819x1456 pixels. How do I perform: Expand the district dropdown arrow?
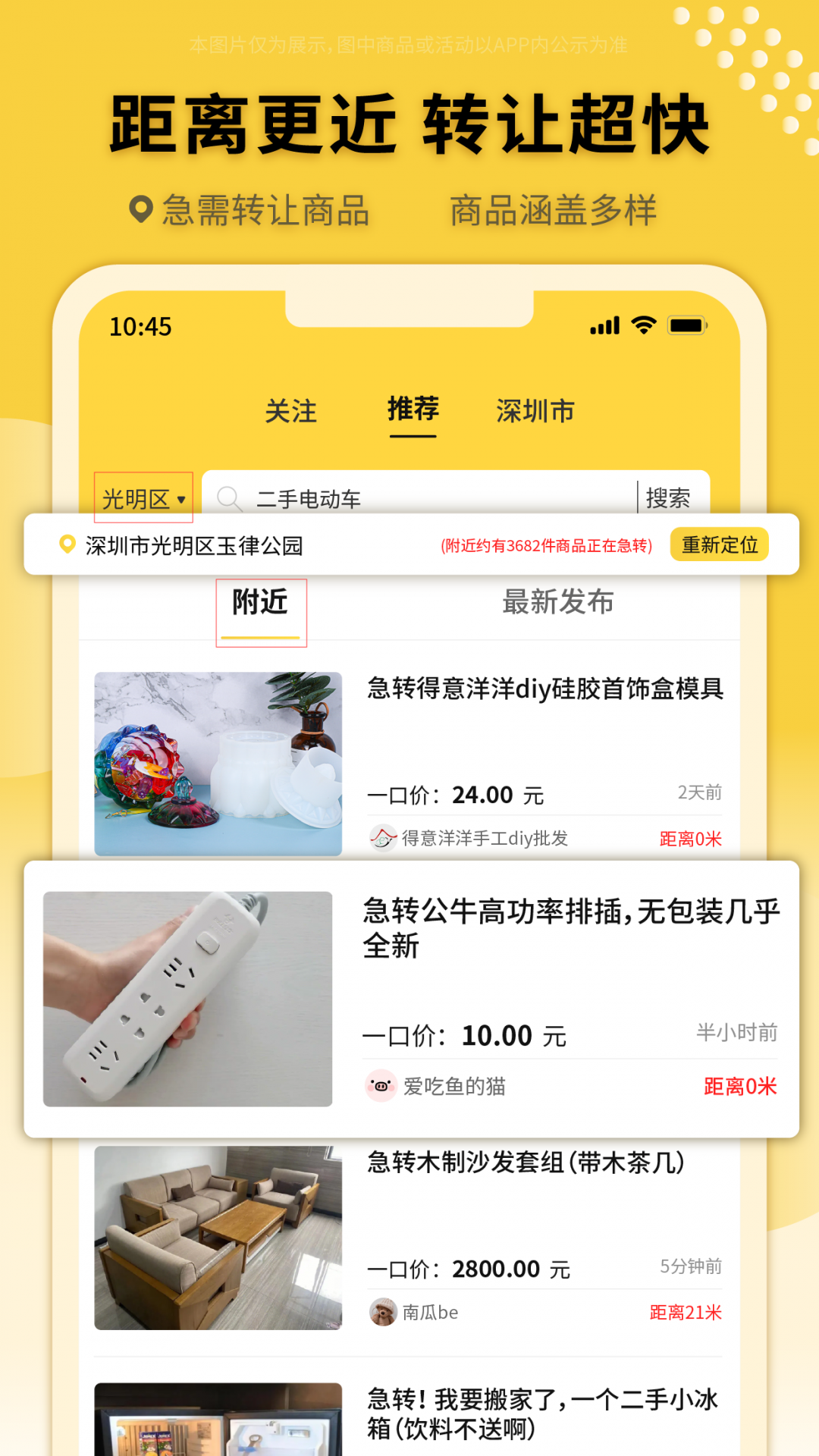click(182, 500)
